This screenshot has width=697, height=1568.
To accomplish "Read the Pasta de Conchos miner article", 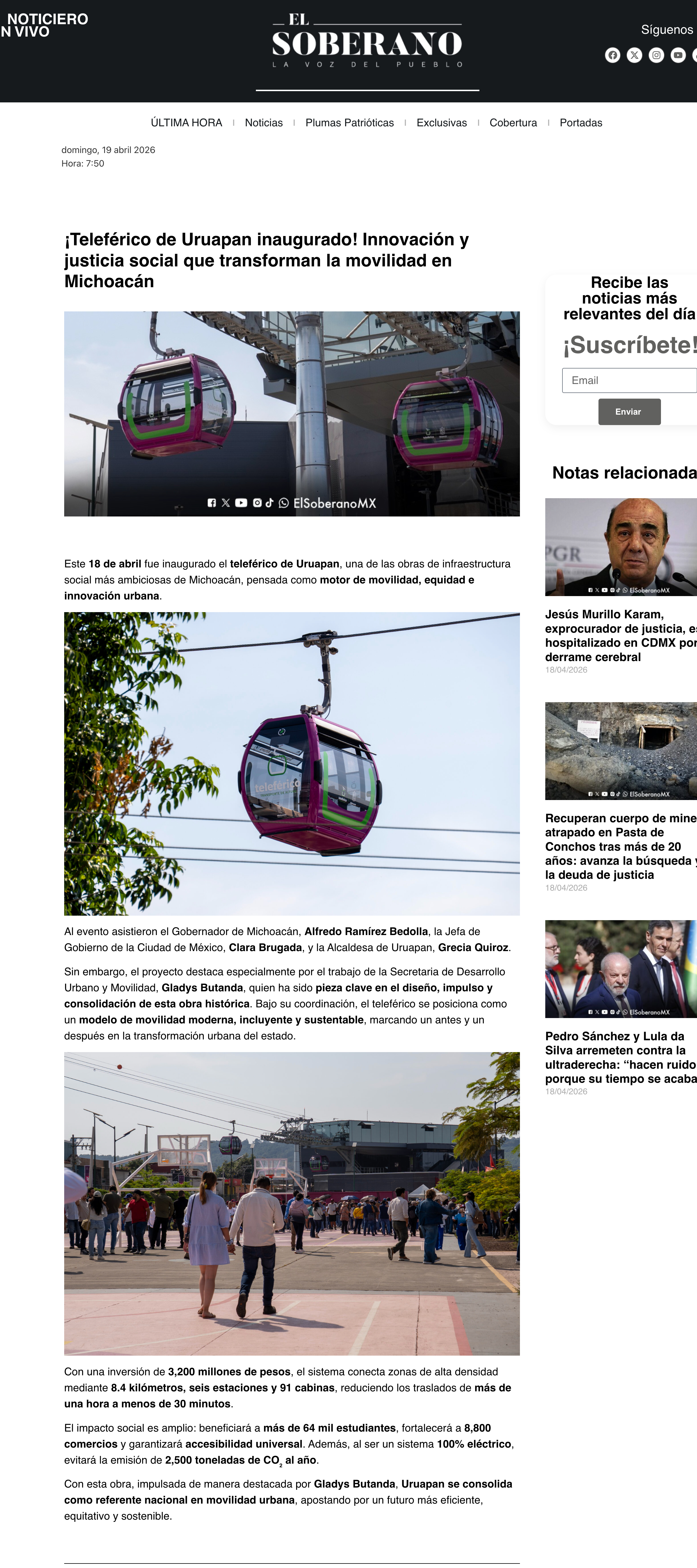I will point(621,846).
